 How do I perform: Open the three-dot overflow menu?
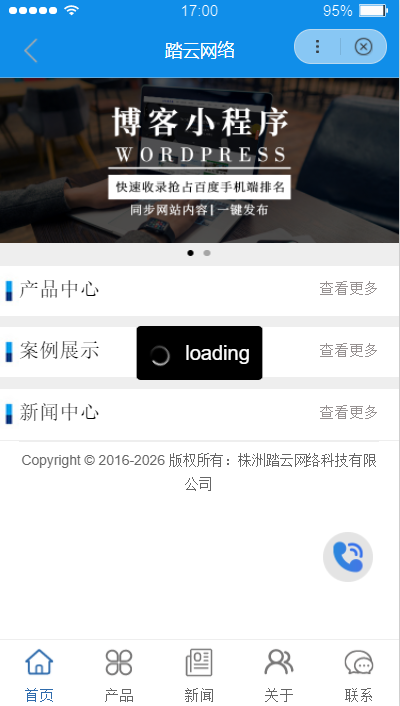(318, 46)
